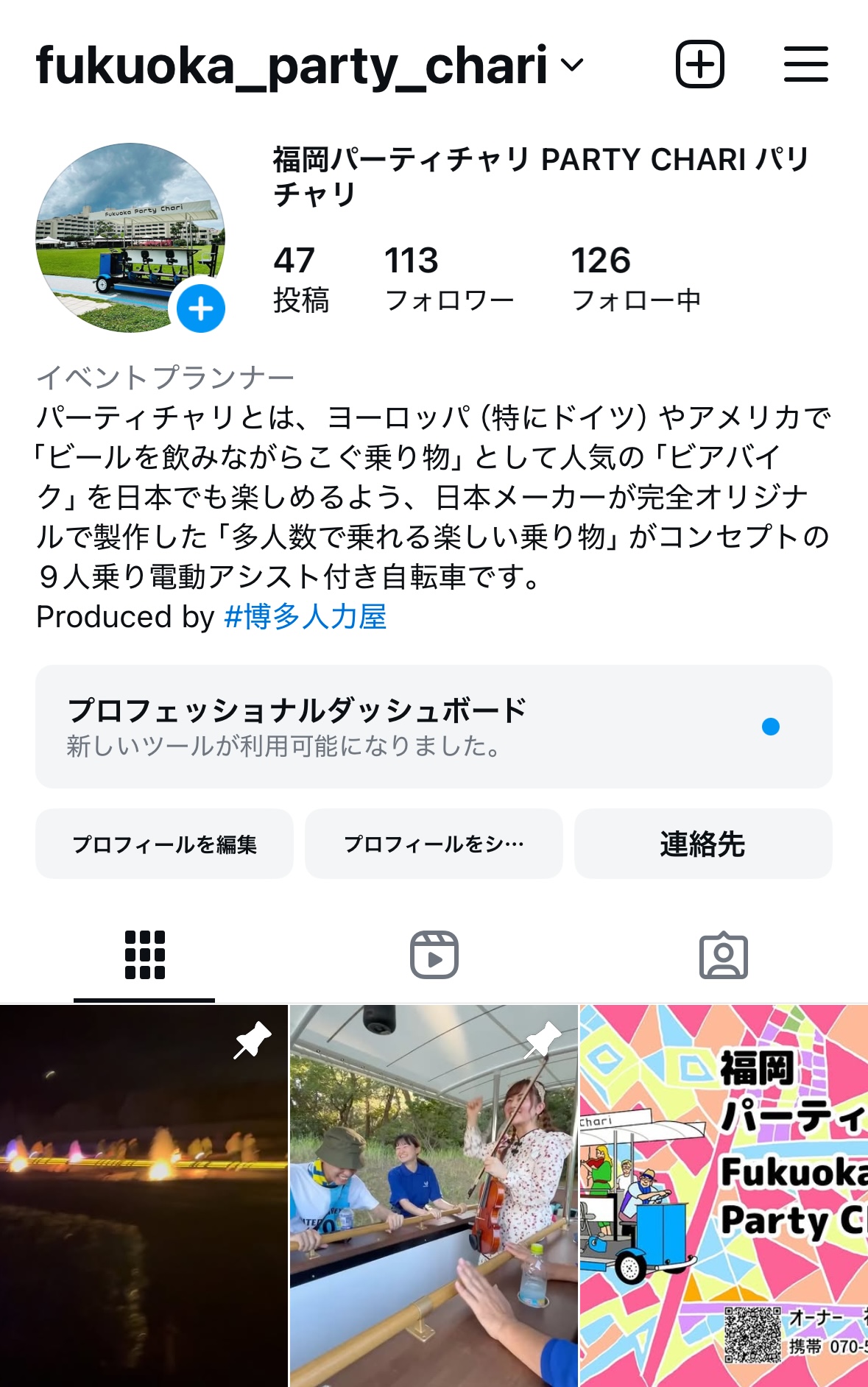Open the hamburger menu

tap(805, 64)
